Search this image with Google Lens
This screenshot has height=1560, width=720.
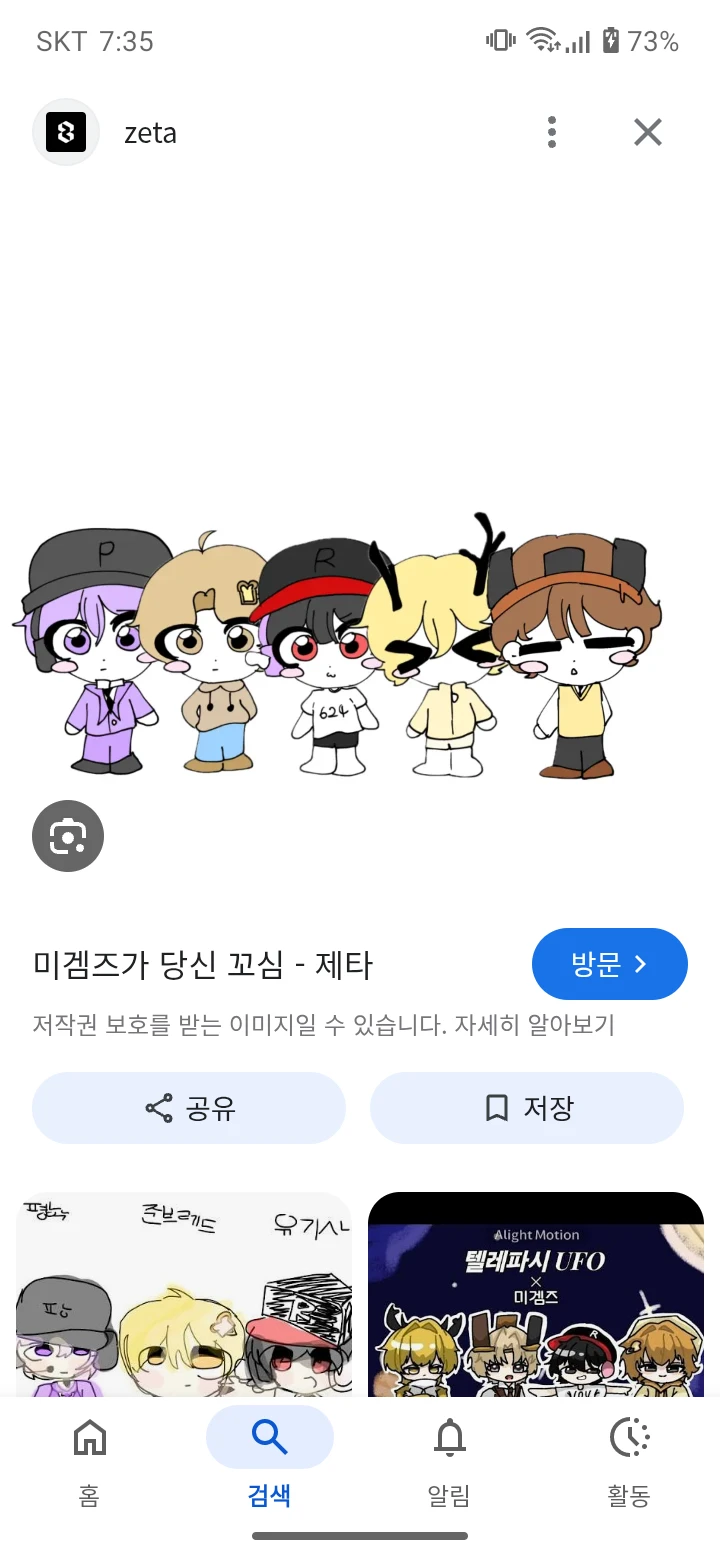[68, 836]
